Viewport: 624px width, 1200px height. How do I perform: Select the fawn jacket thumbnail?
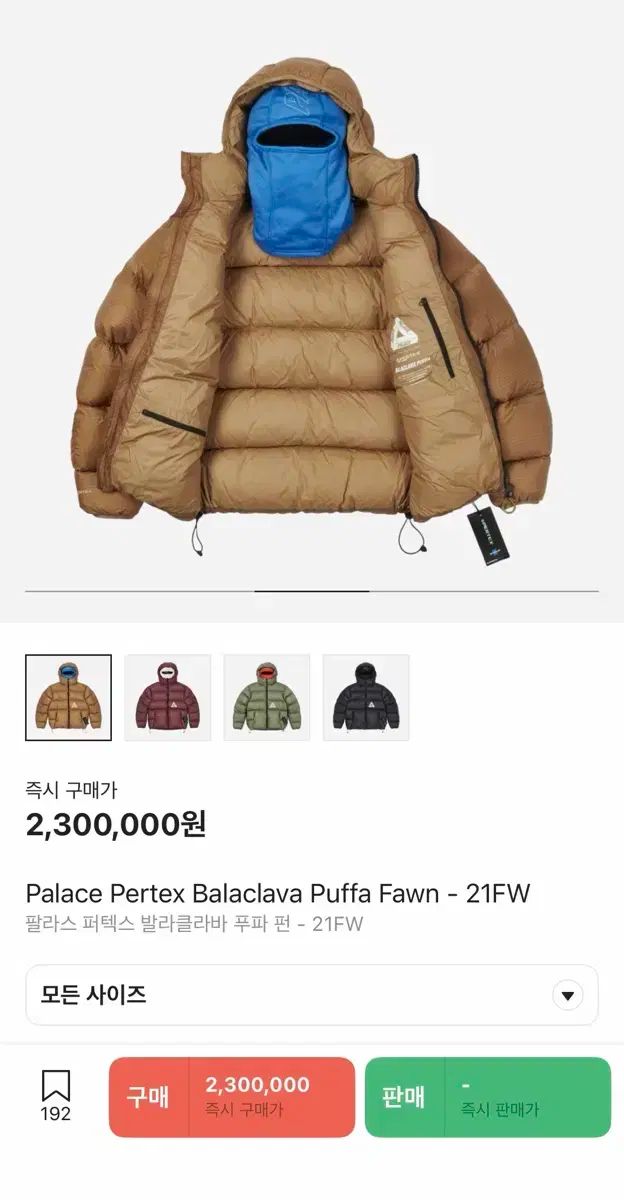[68, 697]
